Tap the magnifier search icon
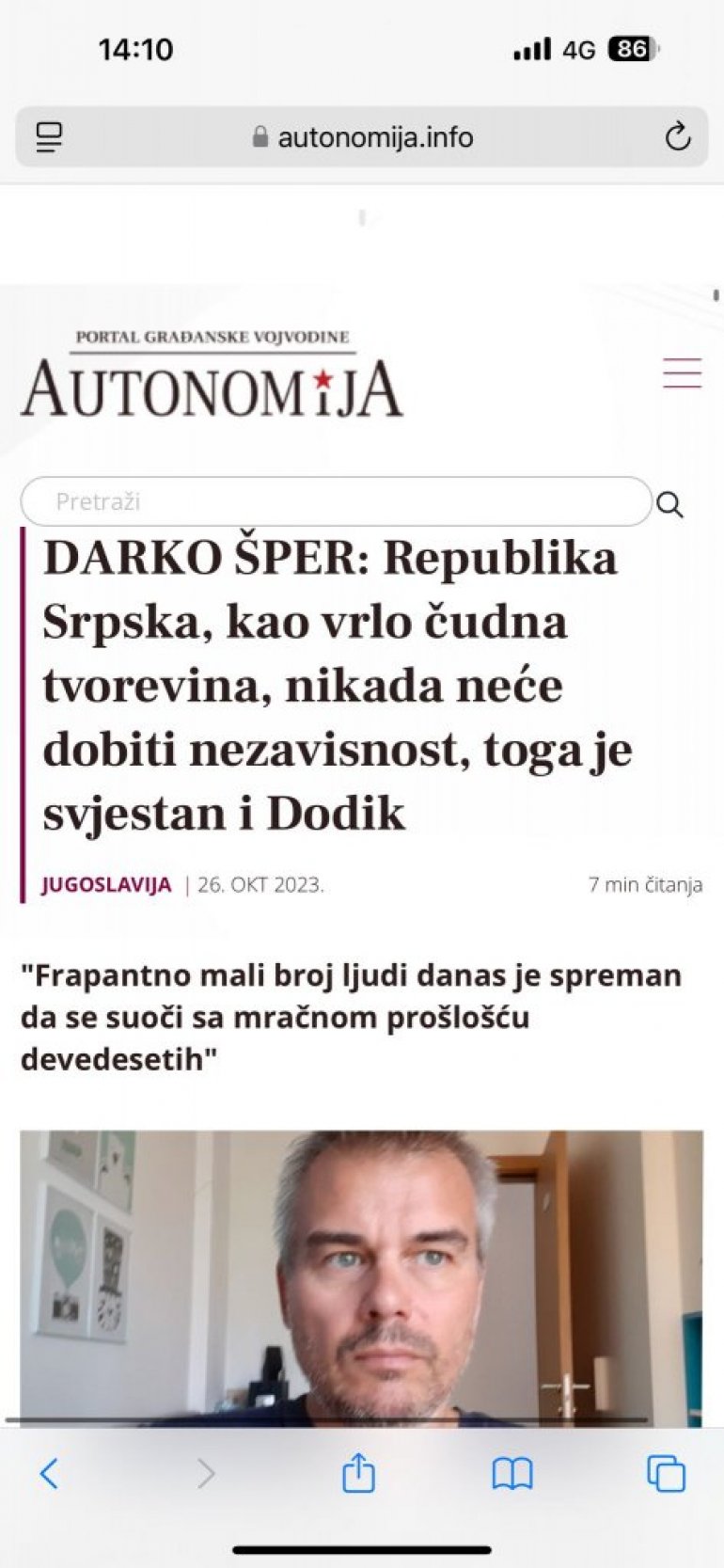The height and width of the screenshot is (1568, 724). coord(669,505)
